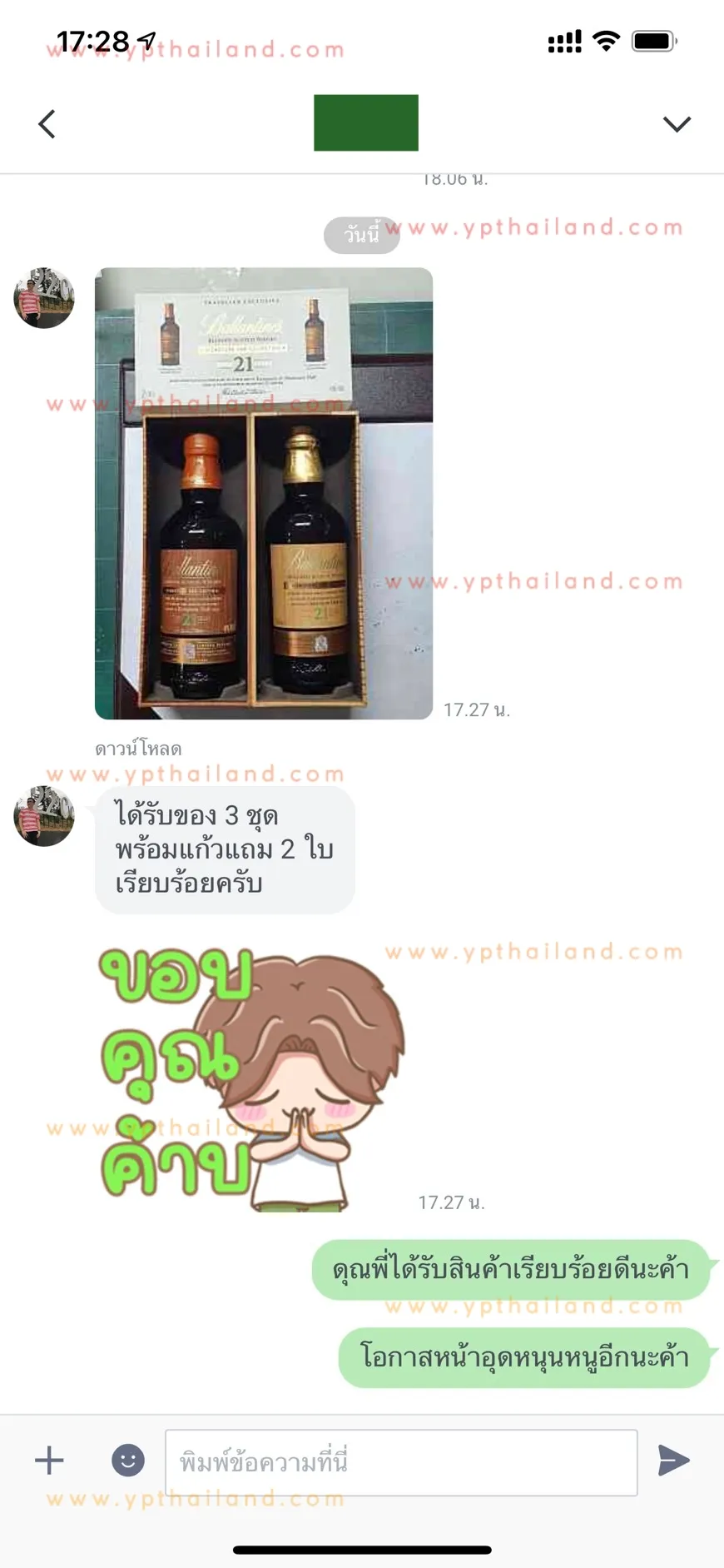Tap the plus attachment icon
Image resolution: width=724 pixels, height=1568 pixels.
pyautogui.click(x=49, y=1460)
